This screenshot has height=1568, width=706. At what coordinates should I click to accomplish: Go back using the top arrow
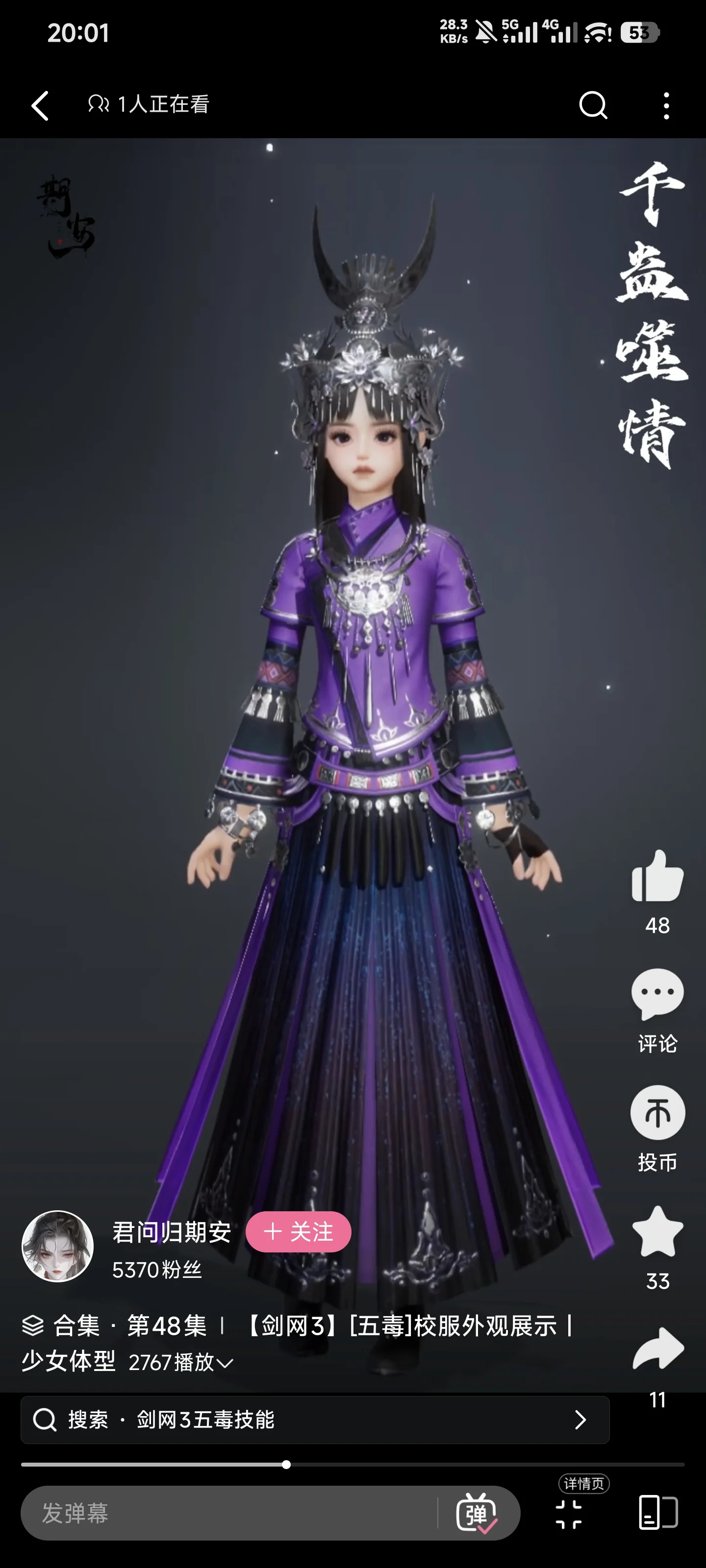(40, 106)
